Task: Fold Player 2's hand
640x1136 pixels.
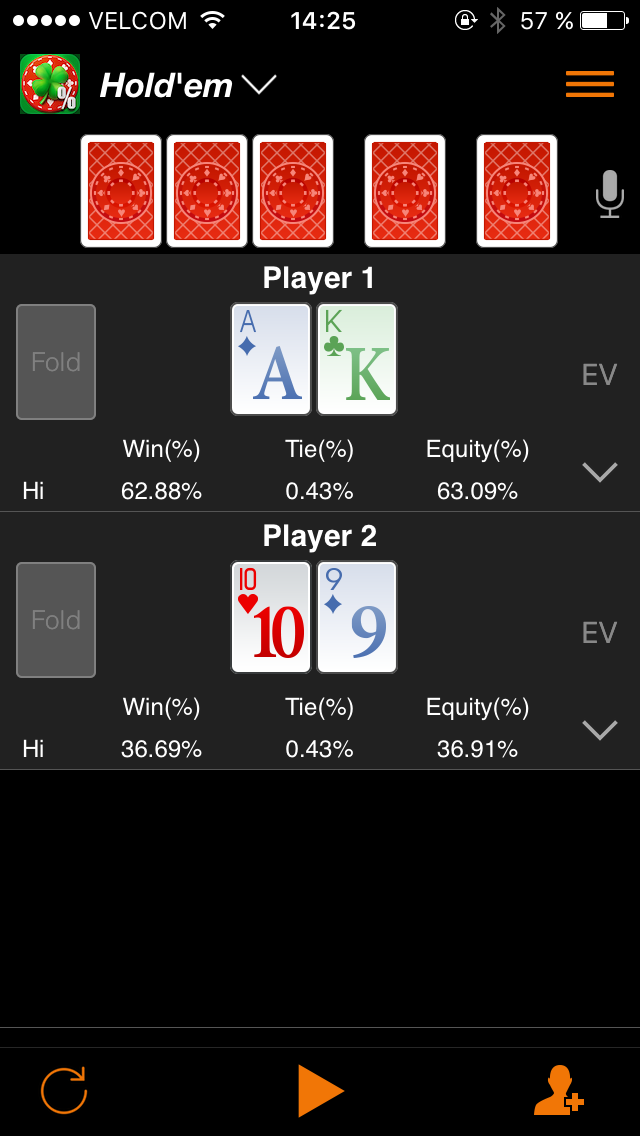Action: [x=56, y=620]
